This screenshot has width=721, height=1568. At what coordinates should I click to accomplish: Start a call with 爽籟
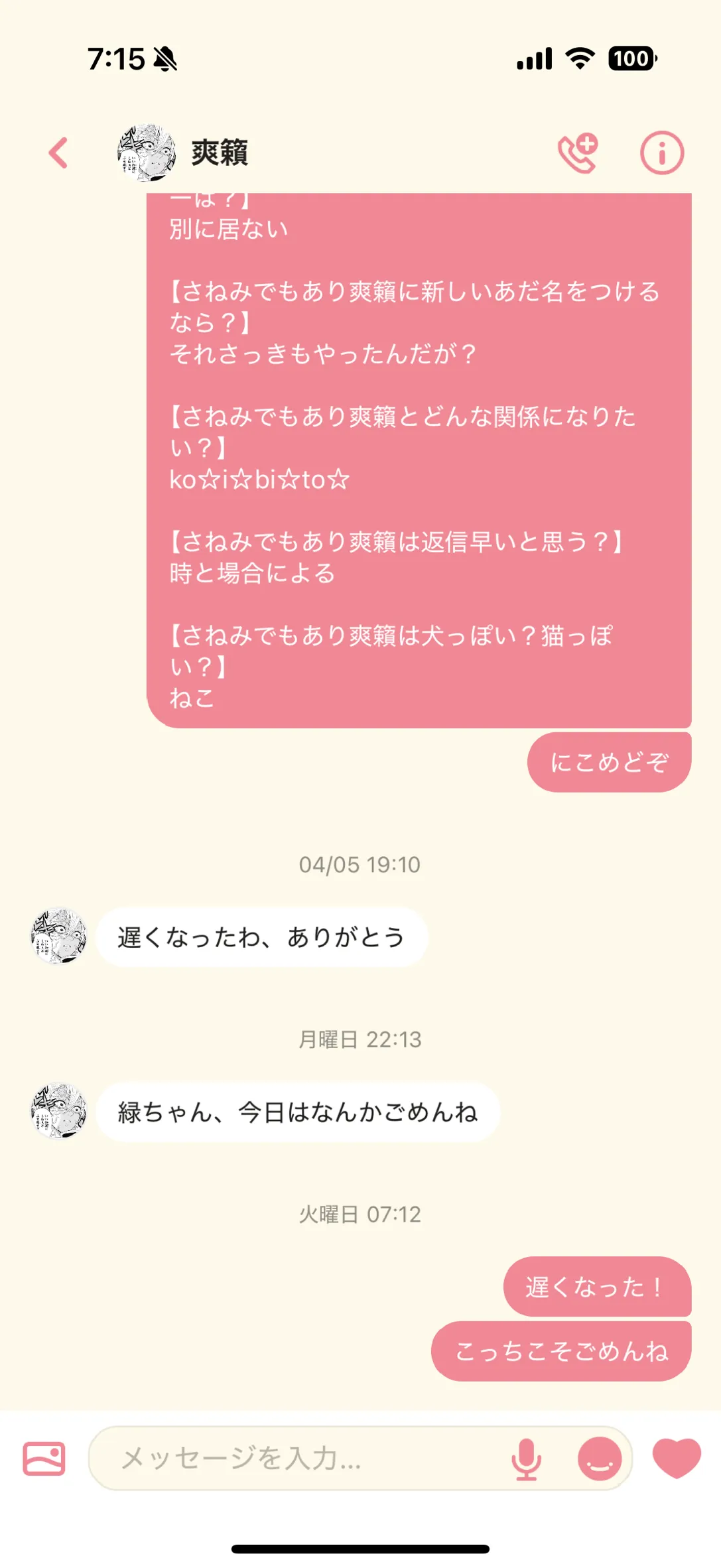(578, 153)
